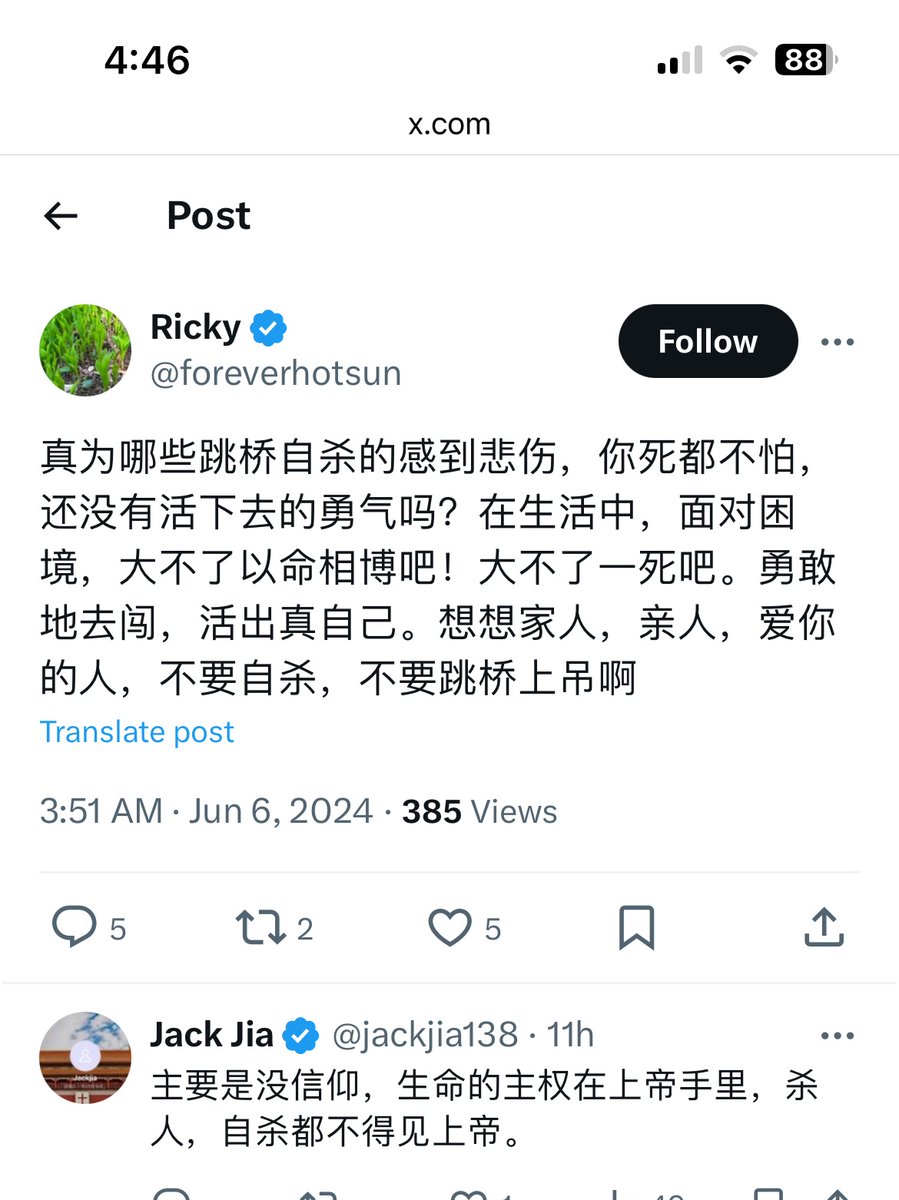
Task: Bookmark Ricky's post
Action: coord(636,928)
